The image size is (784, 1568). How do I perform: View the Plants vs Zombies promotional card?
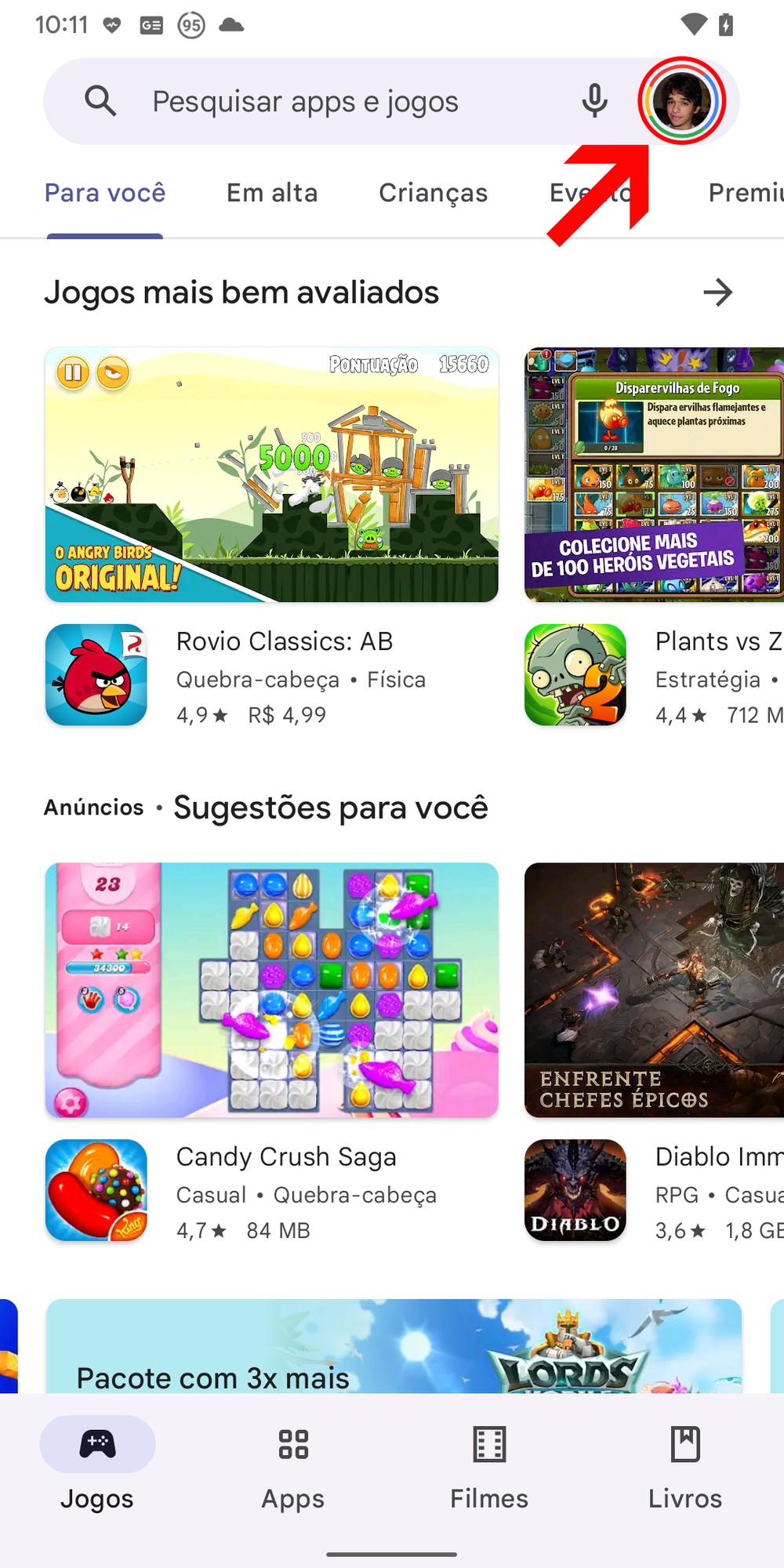point(654,474)
